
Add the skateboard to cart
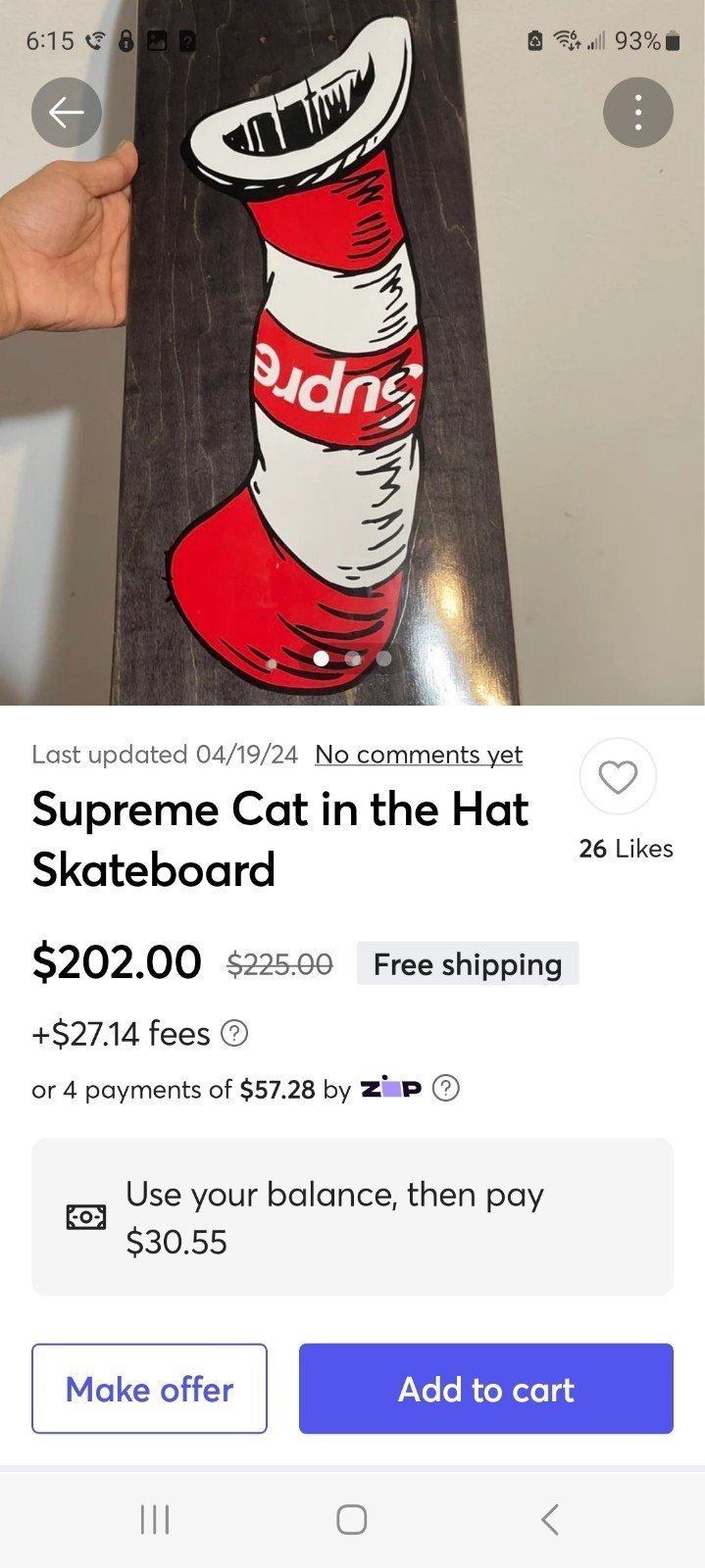(x=486, y=1389)
